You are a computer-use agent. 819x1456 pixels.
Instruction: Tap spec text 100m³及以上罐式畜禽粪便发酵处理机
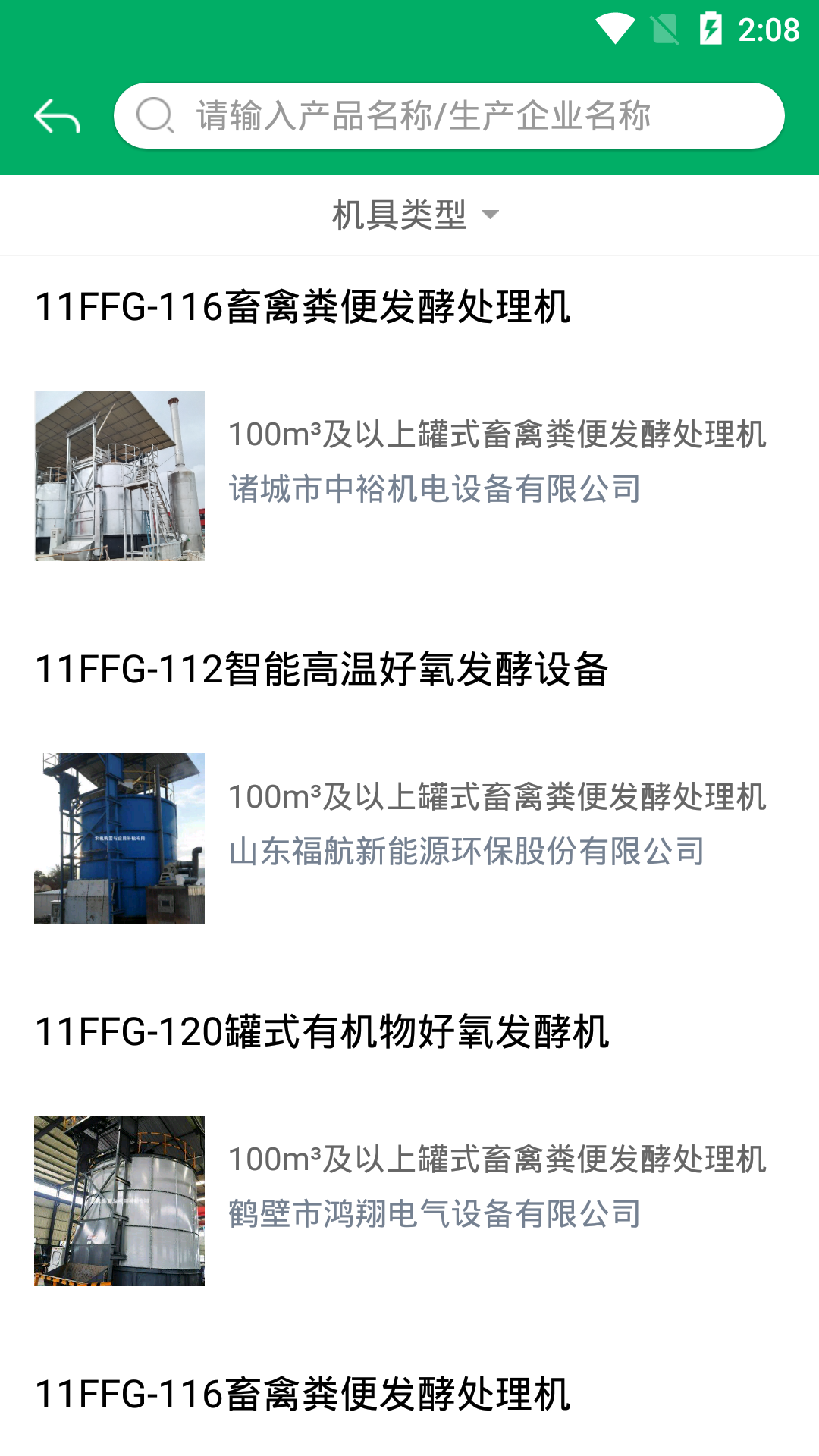[499, 436]
